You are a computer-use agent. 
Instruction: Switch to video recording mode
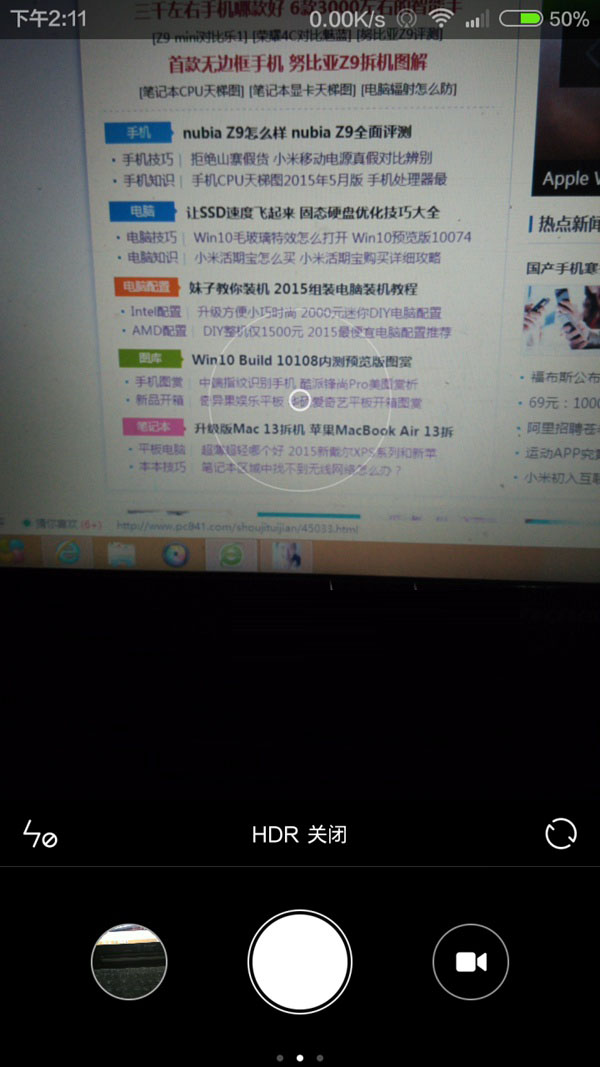470,962
